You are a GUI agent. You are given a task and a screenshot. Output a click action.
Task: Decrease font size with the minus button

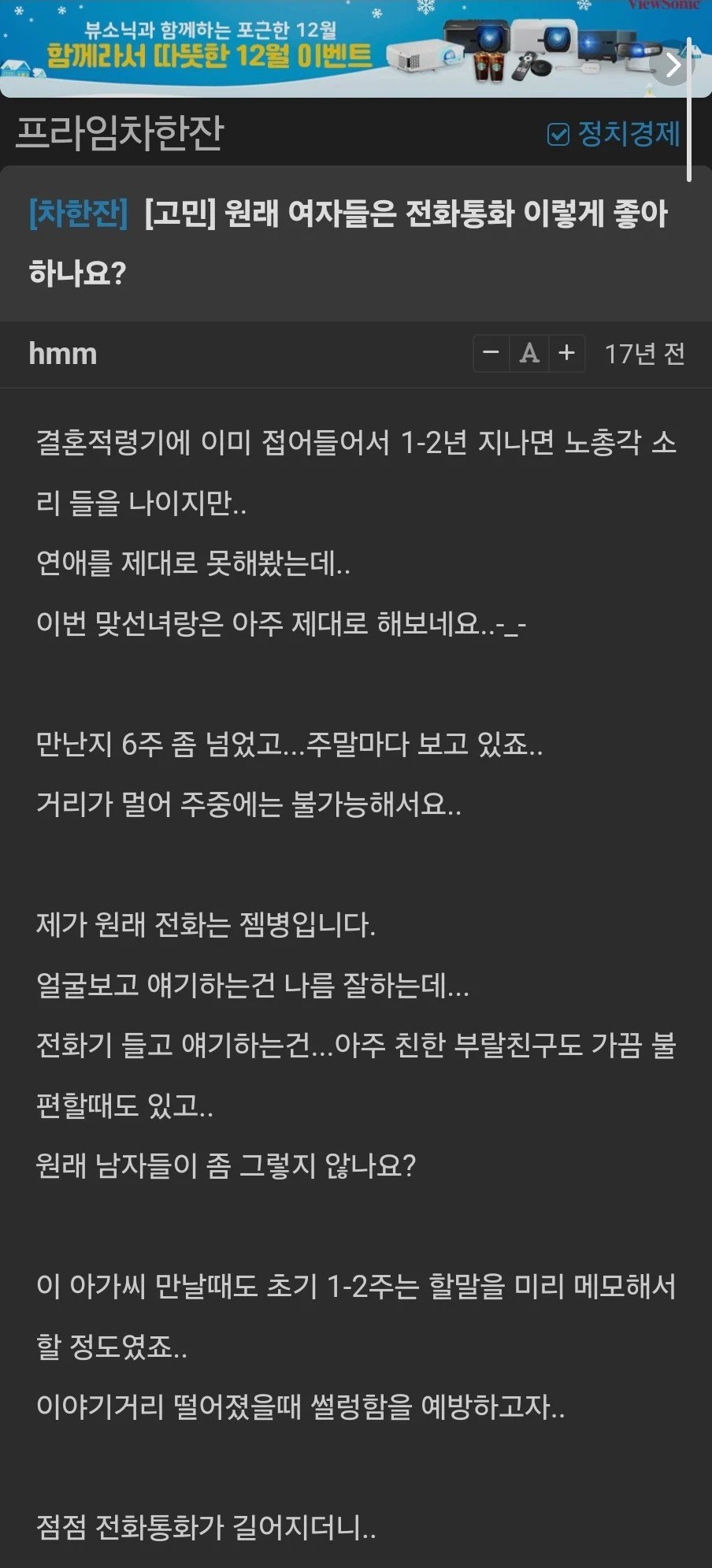491,353
